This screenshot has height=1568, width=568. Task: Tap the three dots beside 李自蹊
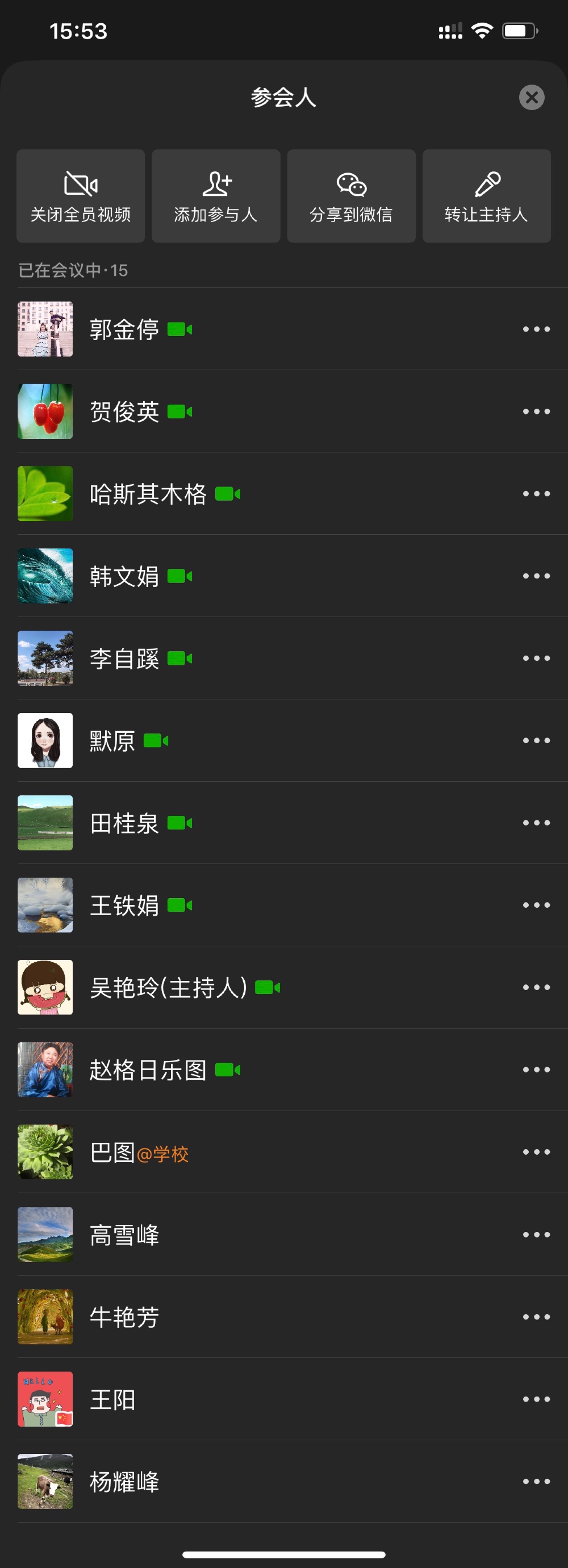536,658
